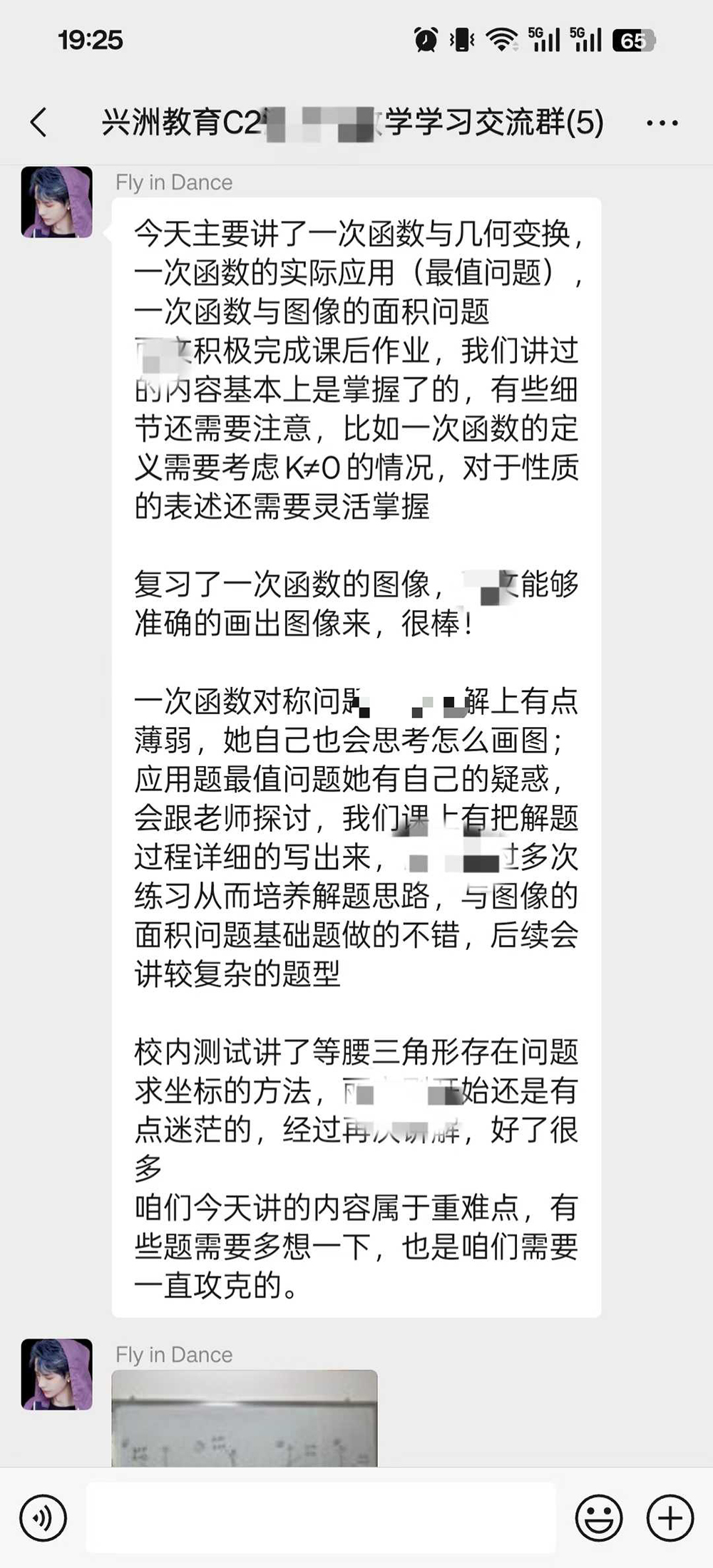
Task: View Fly in Dance's avatar beside the long message
Action: coord(57,202)
